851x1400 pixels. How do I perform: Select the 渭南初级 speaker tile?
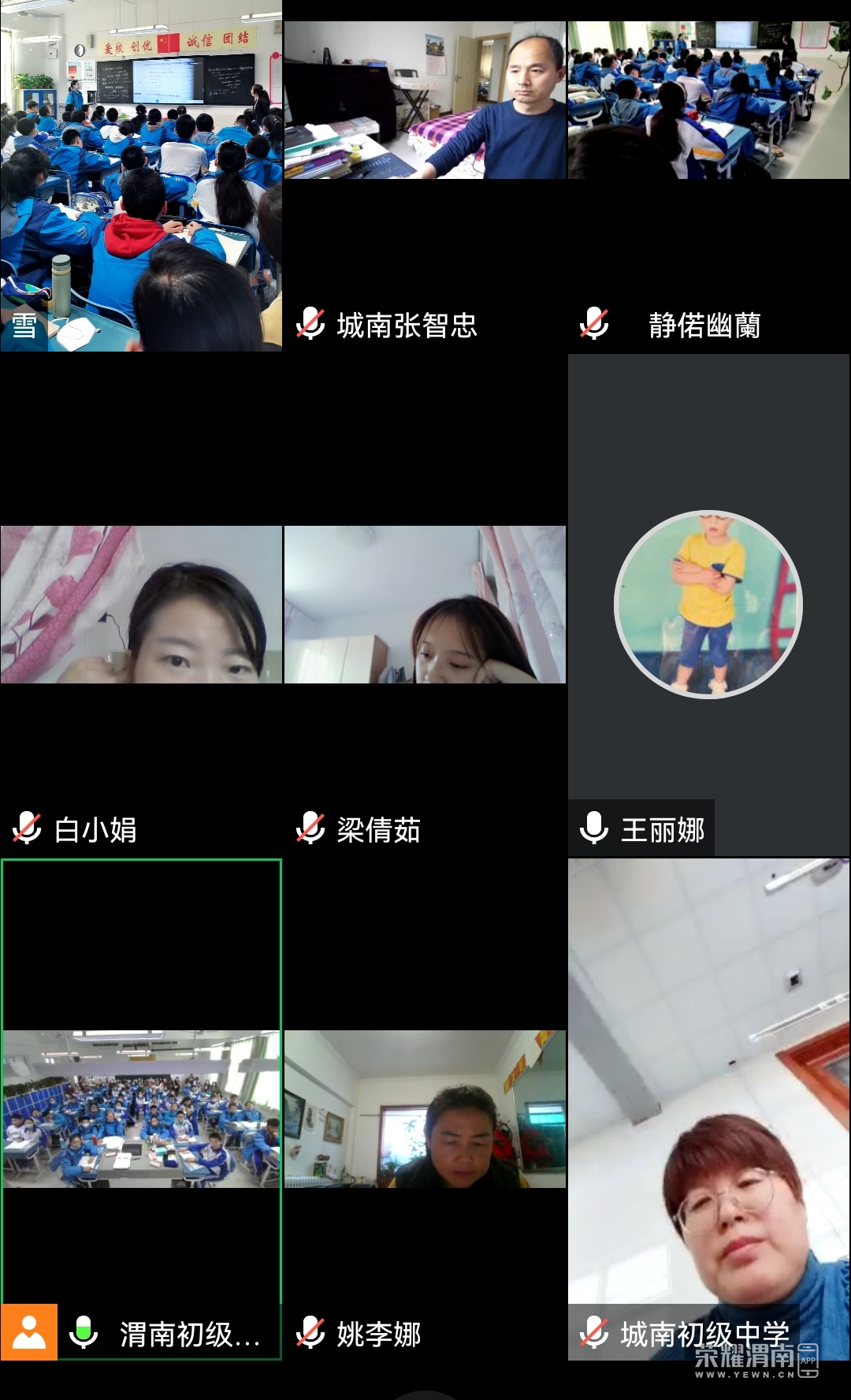[141, 1109]
